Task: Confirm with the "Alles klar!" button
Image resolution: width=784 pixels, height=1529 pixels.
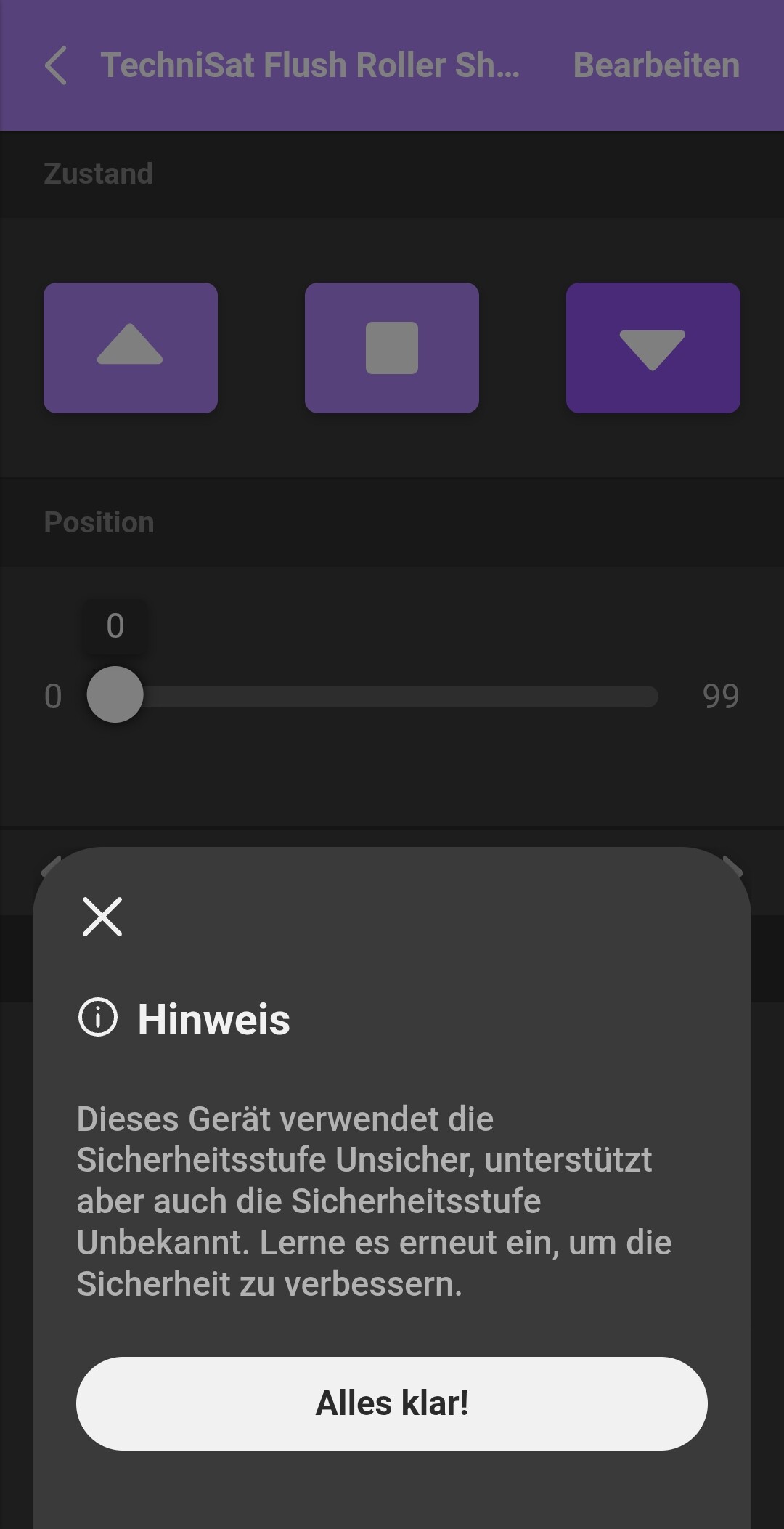Action: (392, 1403)
